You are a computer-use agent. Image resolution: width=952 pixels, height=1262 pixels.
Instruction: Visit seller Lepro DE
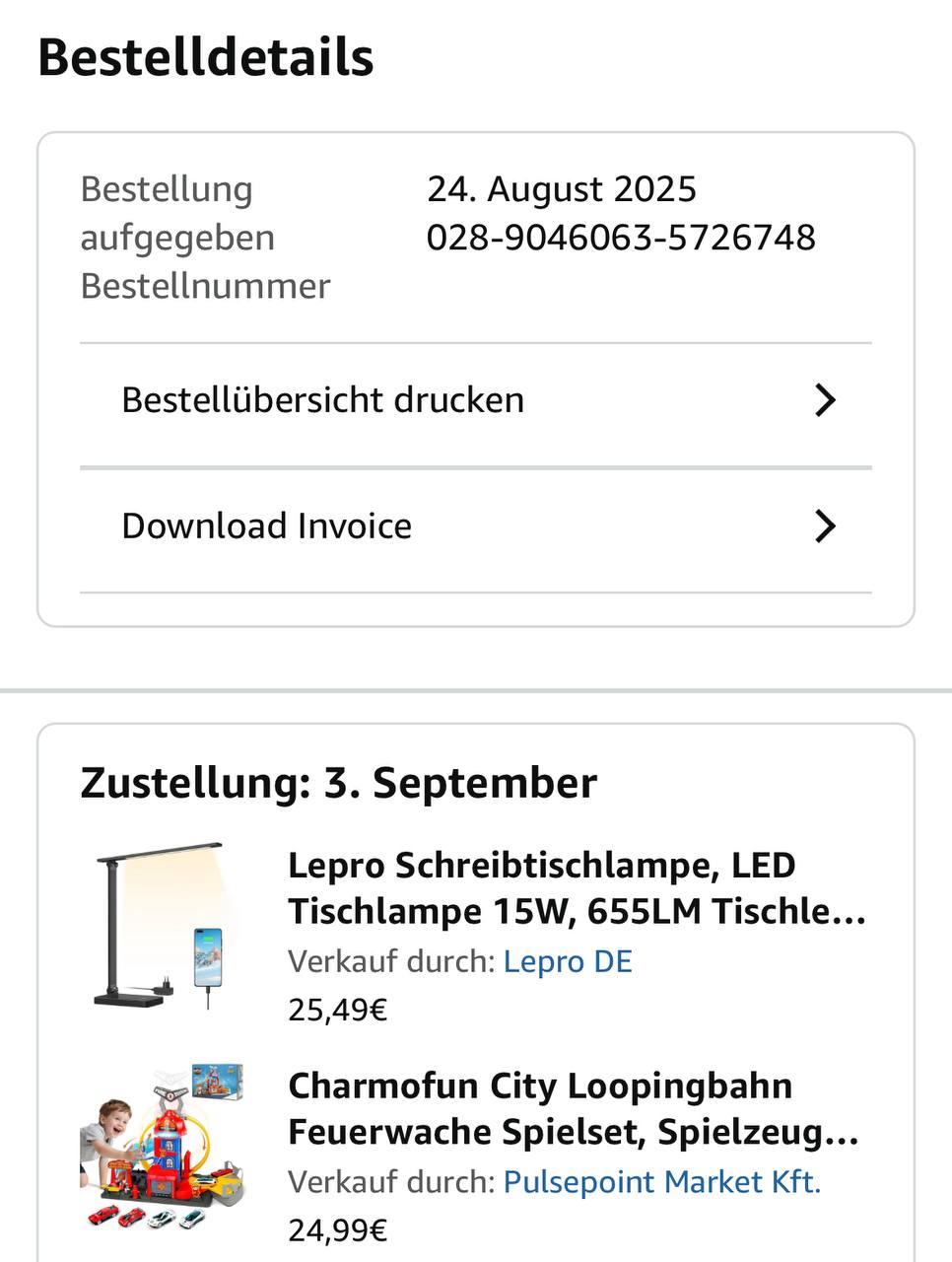(x=568, y=961)
